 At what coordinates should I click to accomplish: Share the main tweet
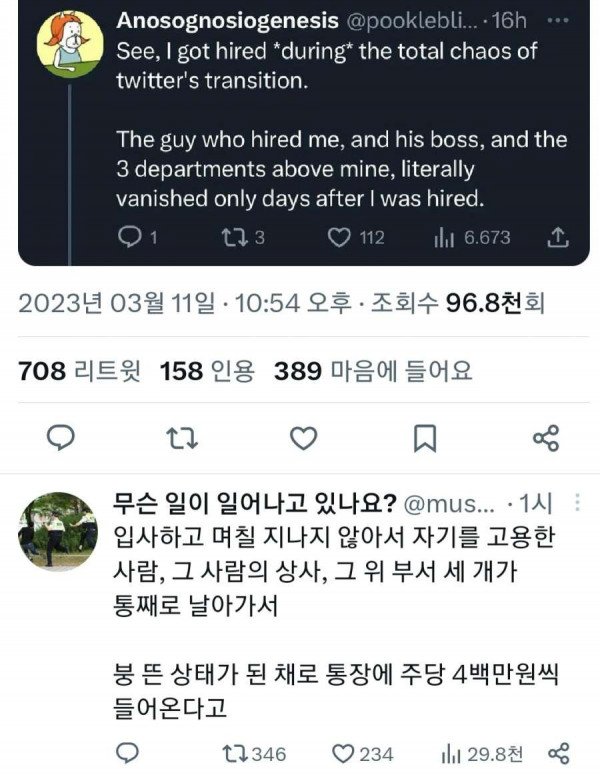(x=545, y=437)
